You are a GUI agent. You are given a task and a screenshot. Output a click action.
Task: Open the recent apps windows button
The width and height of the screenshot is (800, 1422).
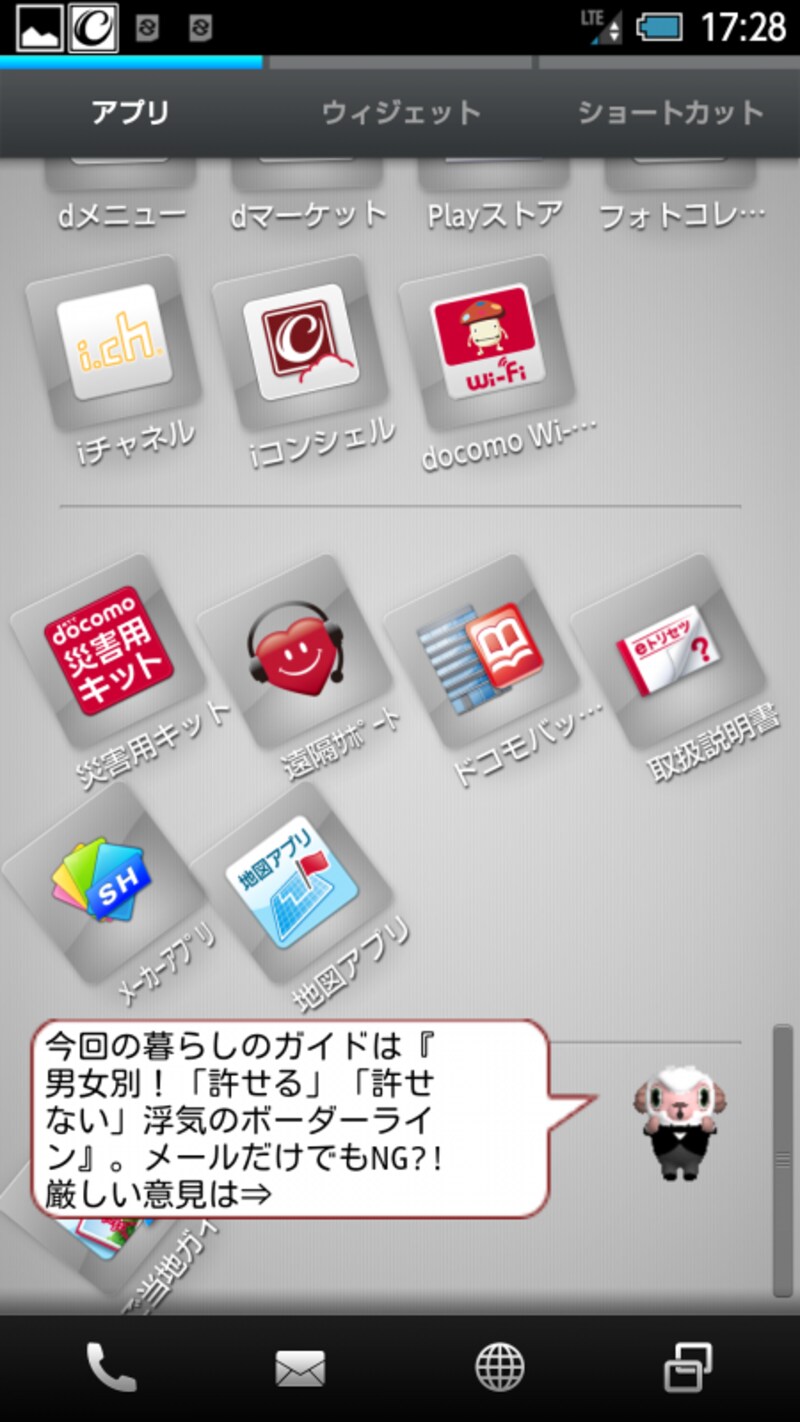click(688, 1367)
